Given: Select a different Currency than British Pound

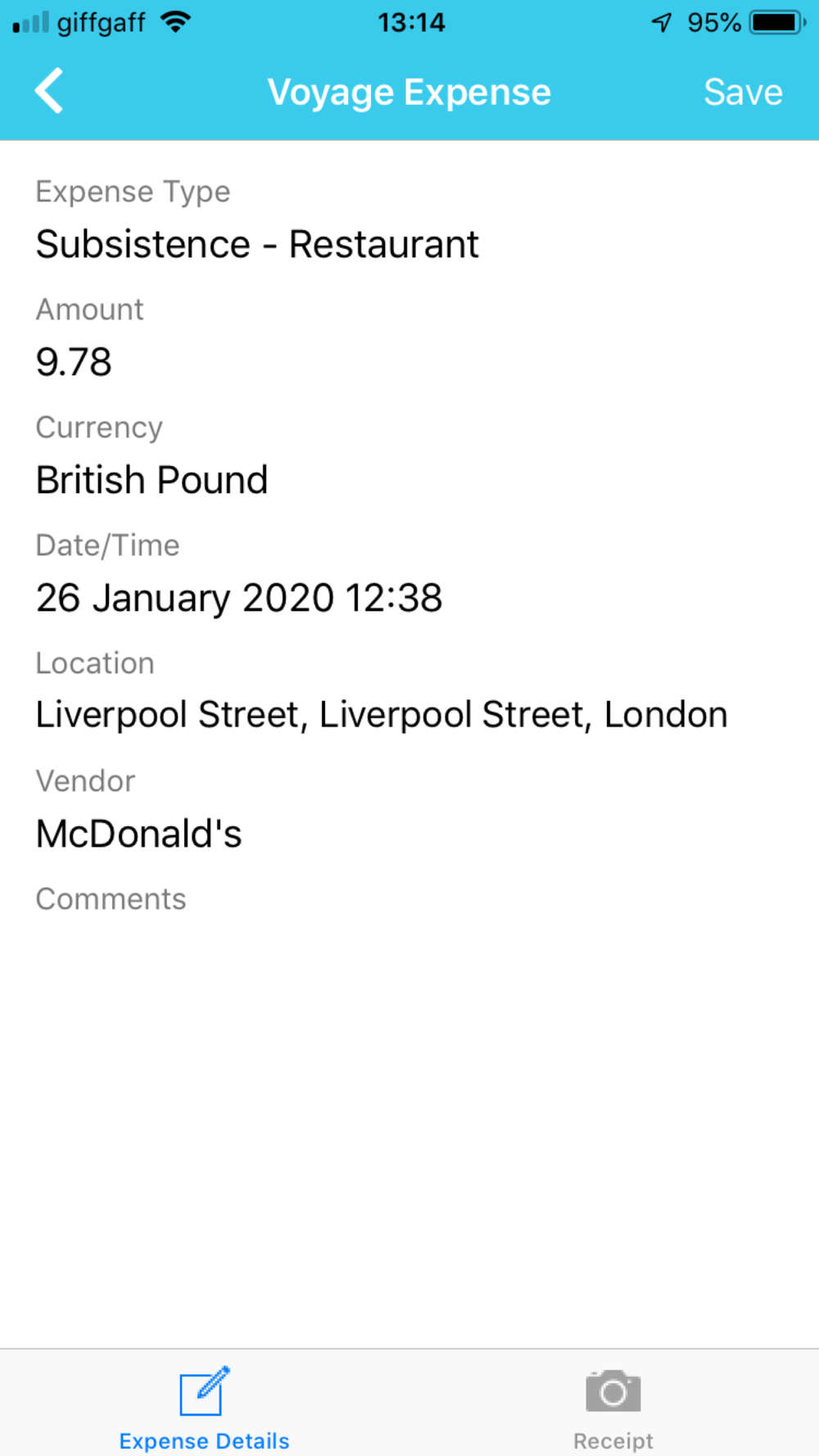Looking at the screenshot, I should (409, 457).
